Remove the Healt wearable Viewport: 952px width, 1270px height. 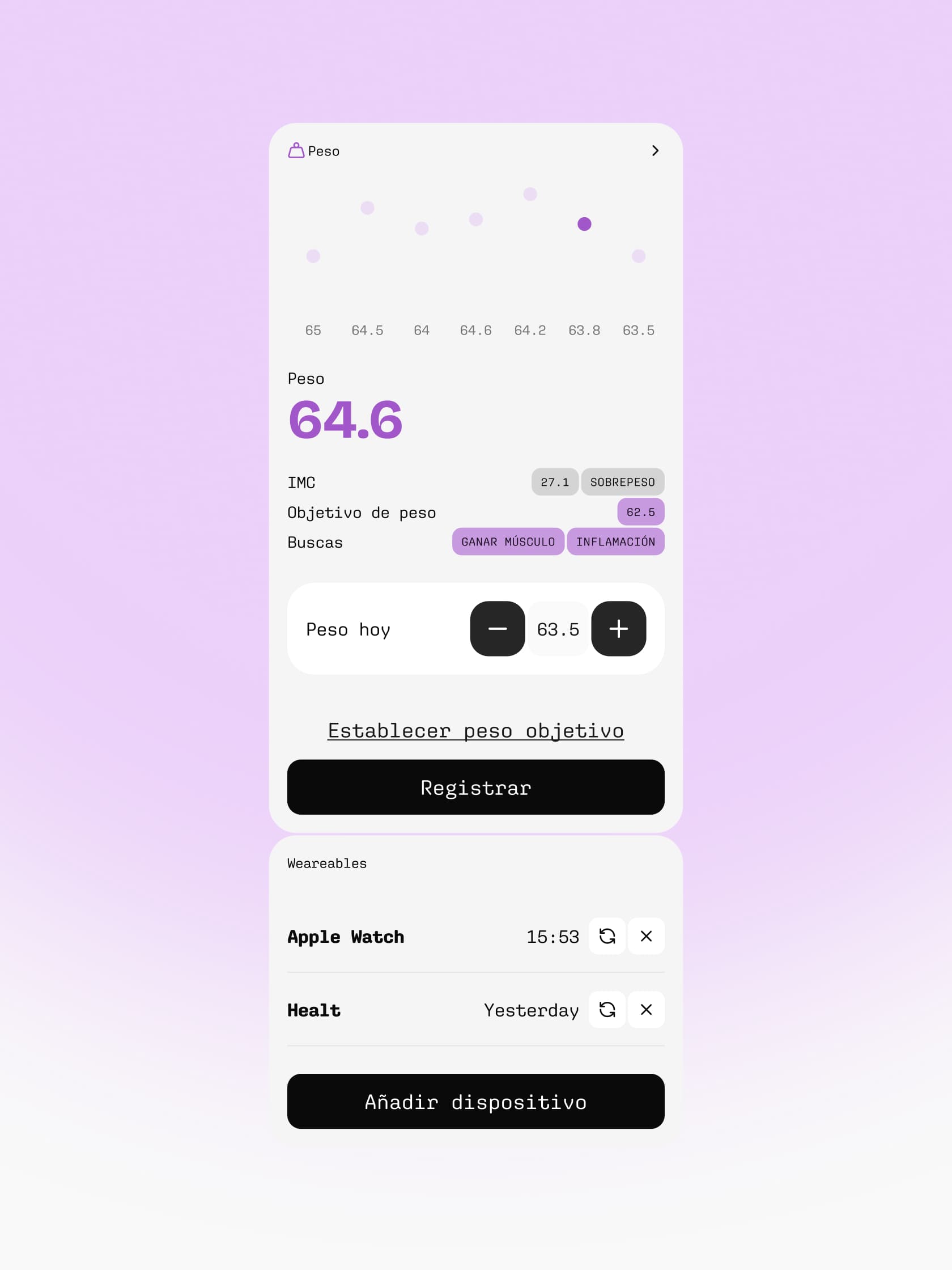[646, 1010]
